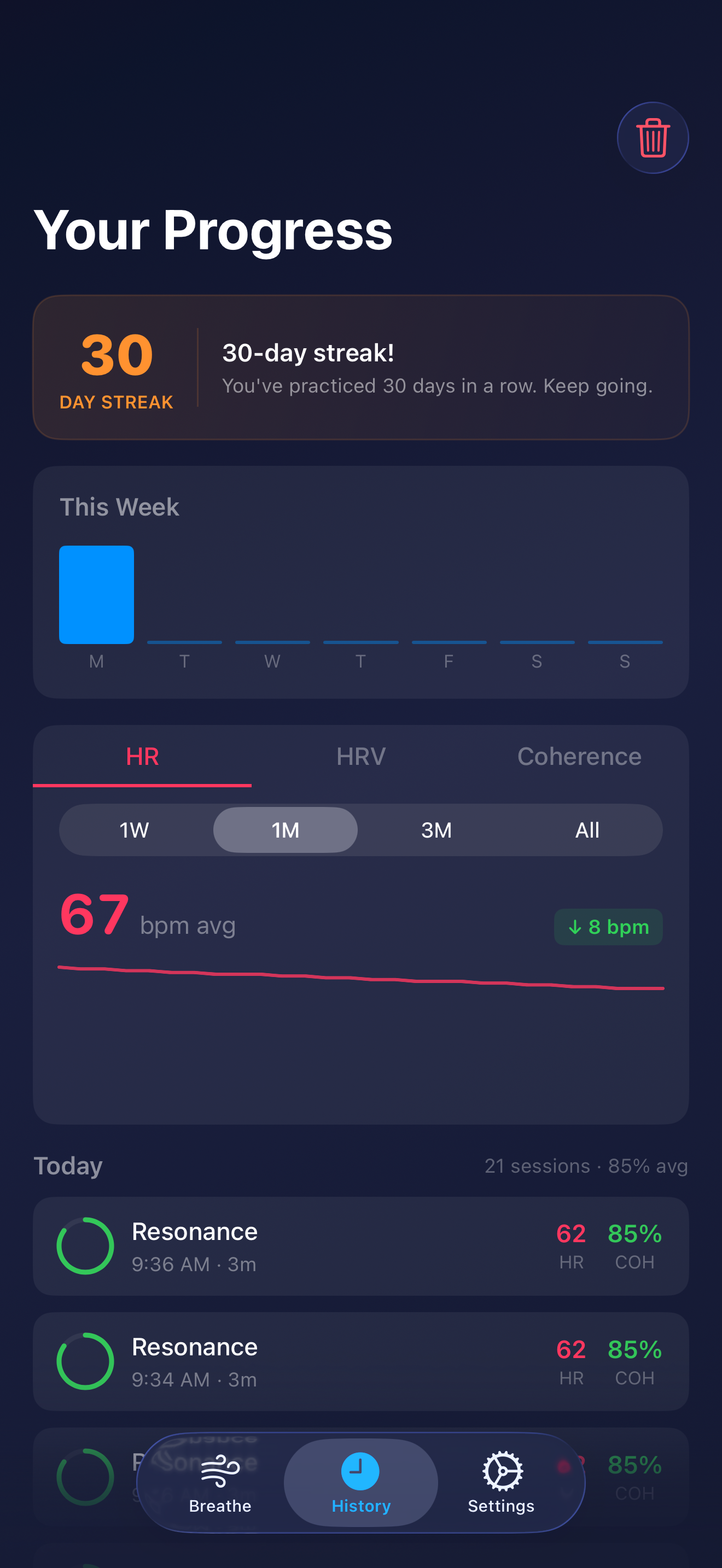Tap Friday's bar in the weekly chart
Screen dimensions: 722x1568
coord(449,641)
